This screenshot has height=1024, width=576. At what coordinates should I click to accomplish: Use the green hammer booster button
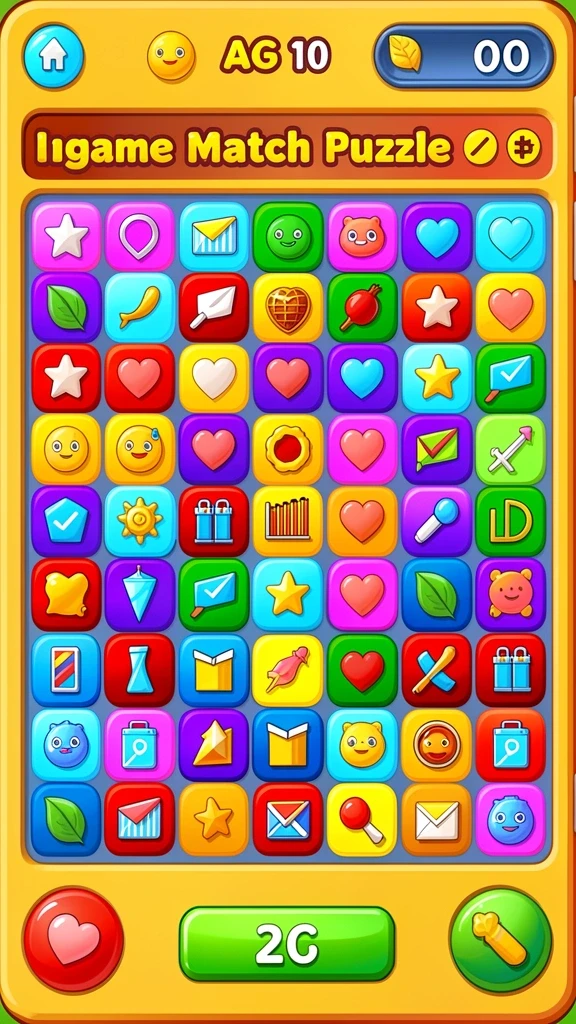pos(501,939)
